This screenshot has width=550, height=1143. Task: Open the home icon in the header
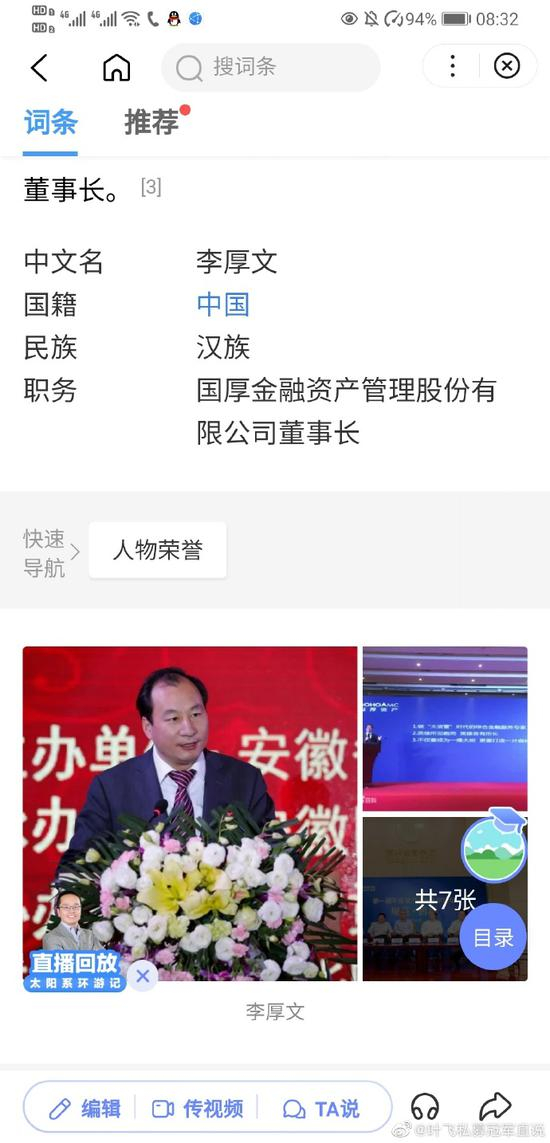tap(117, 68)
